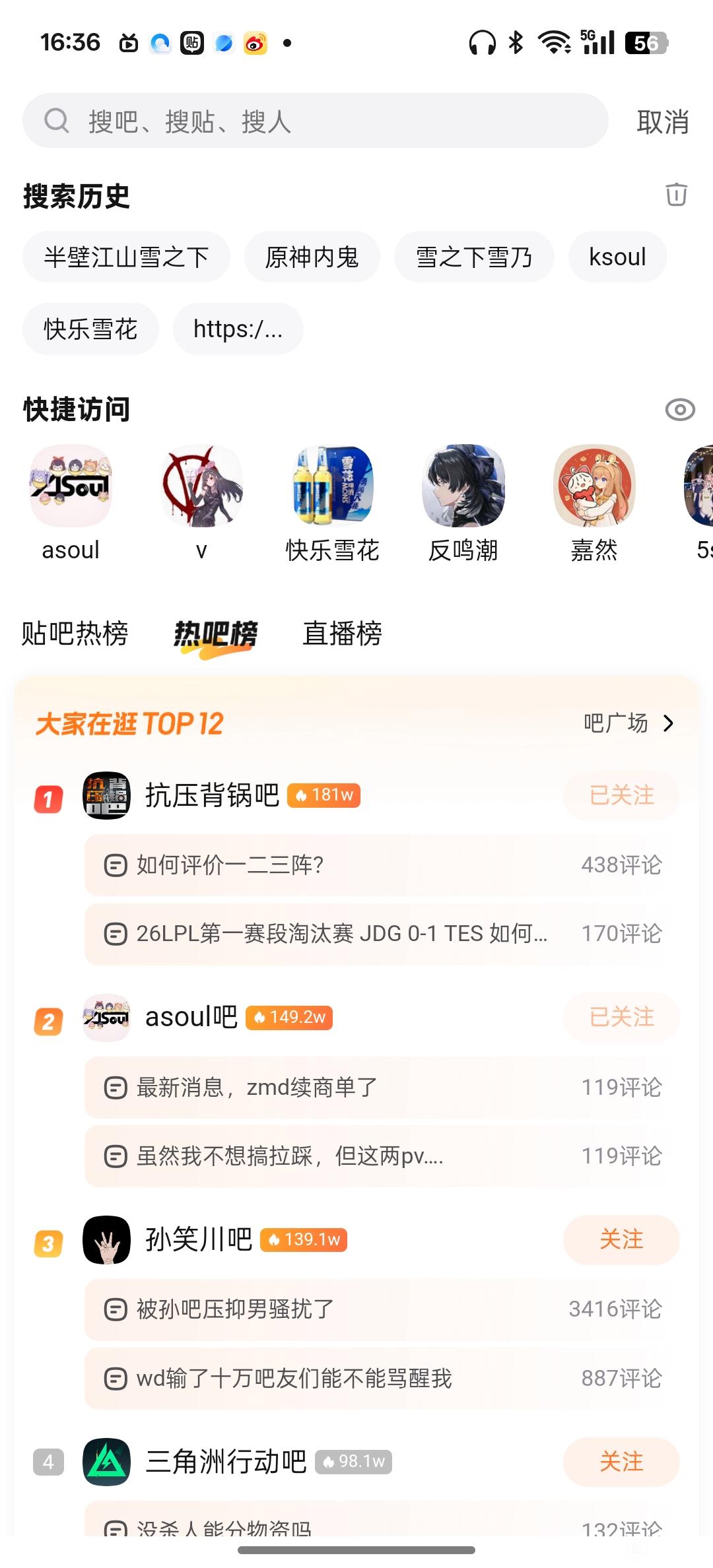Select the 半壁江山雪之下 history chip
This screenshot has height=1568, width=713.
point(126,257)
